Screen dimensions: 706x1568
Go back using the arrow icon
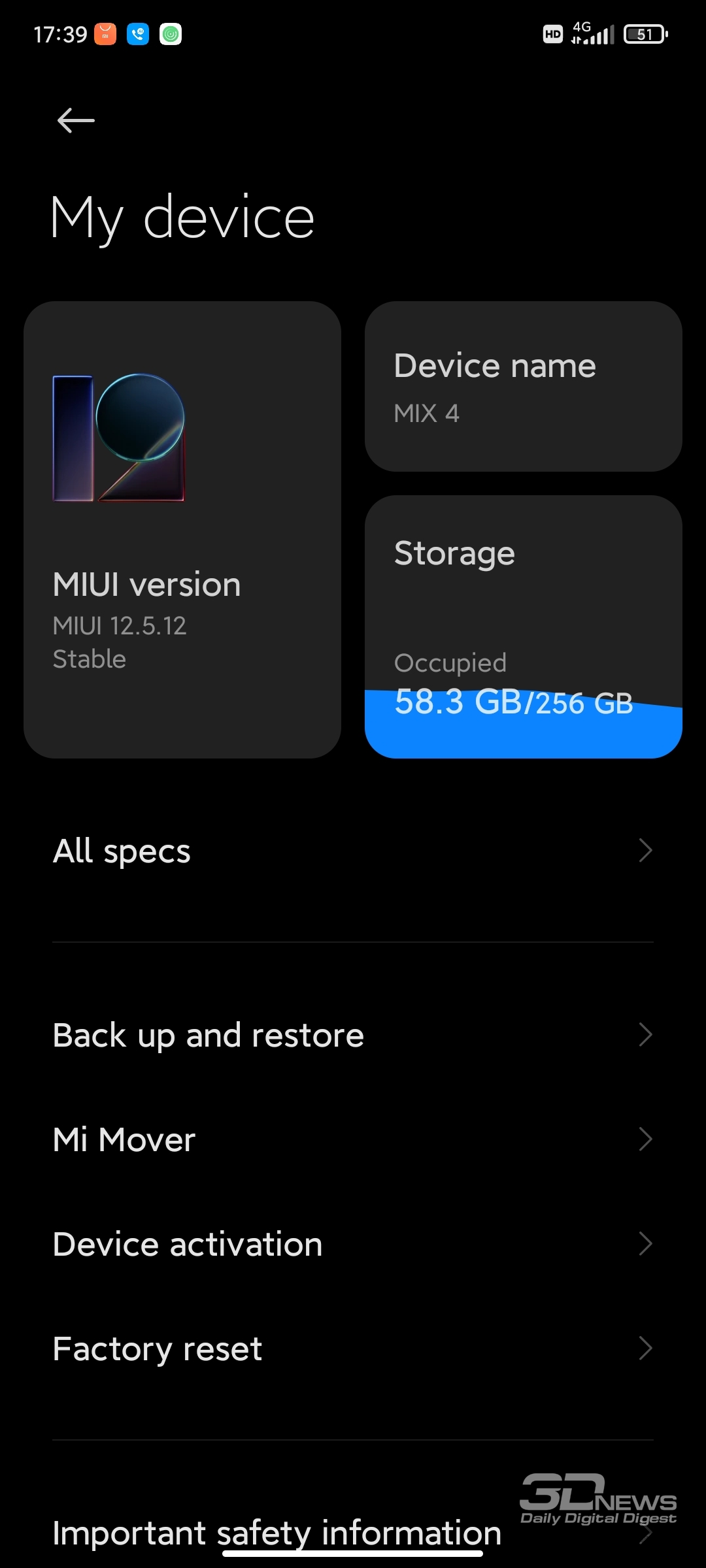click(x=76, y=120)
